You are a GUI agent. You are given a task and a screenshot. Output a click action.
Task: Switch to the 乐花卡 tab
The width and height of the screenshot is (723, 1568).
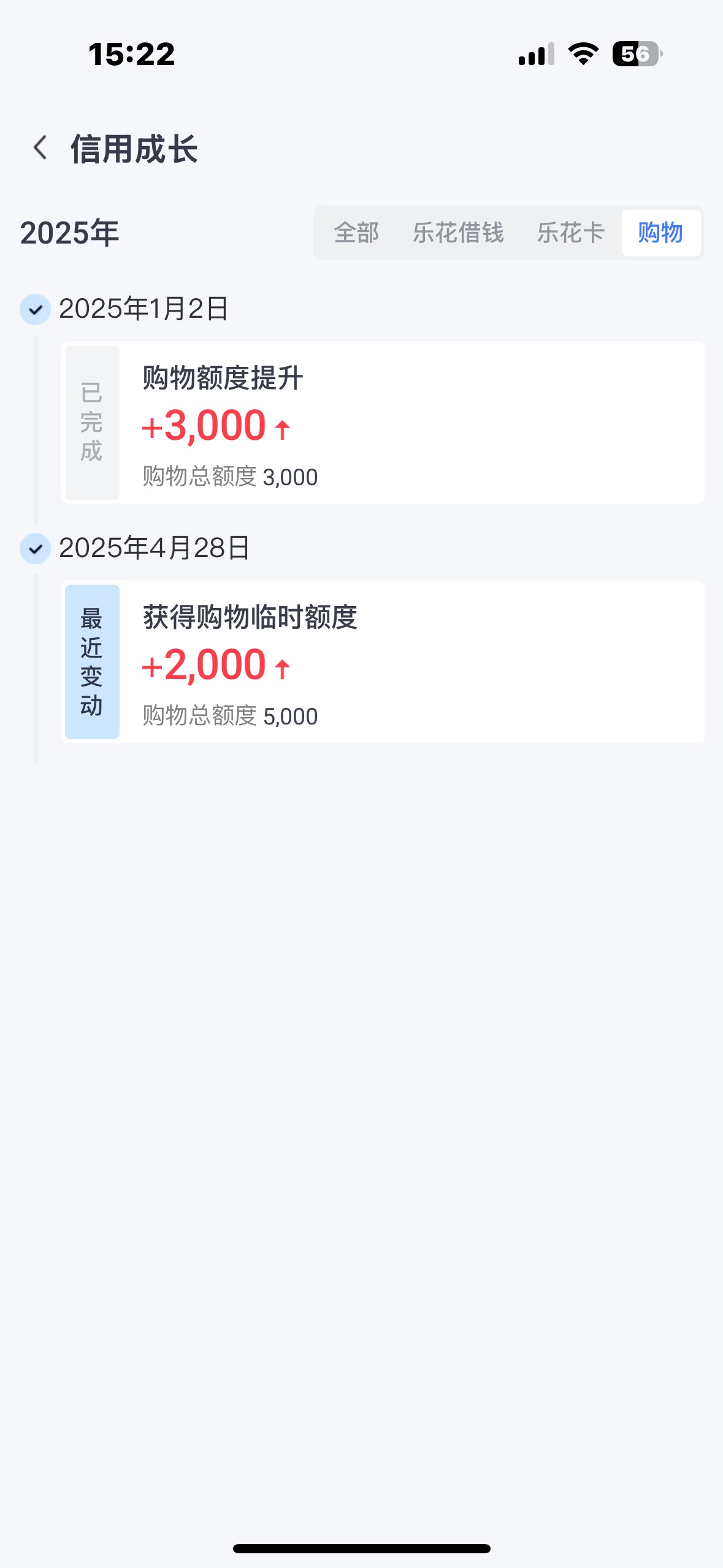click(x=570, y=233)
